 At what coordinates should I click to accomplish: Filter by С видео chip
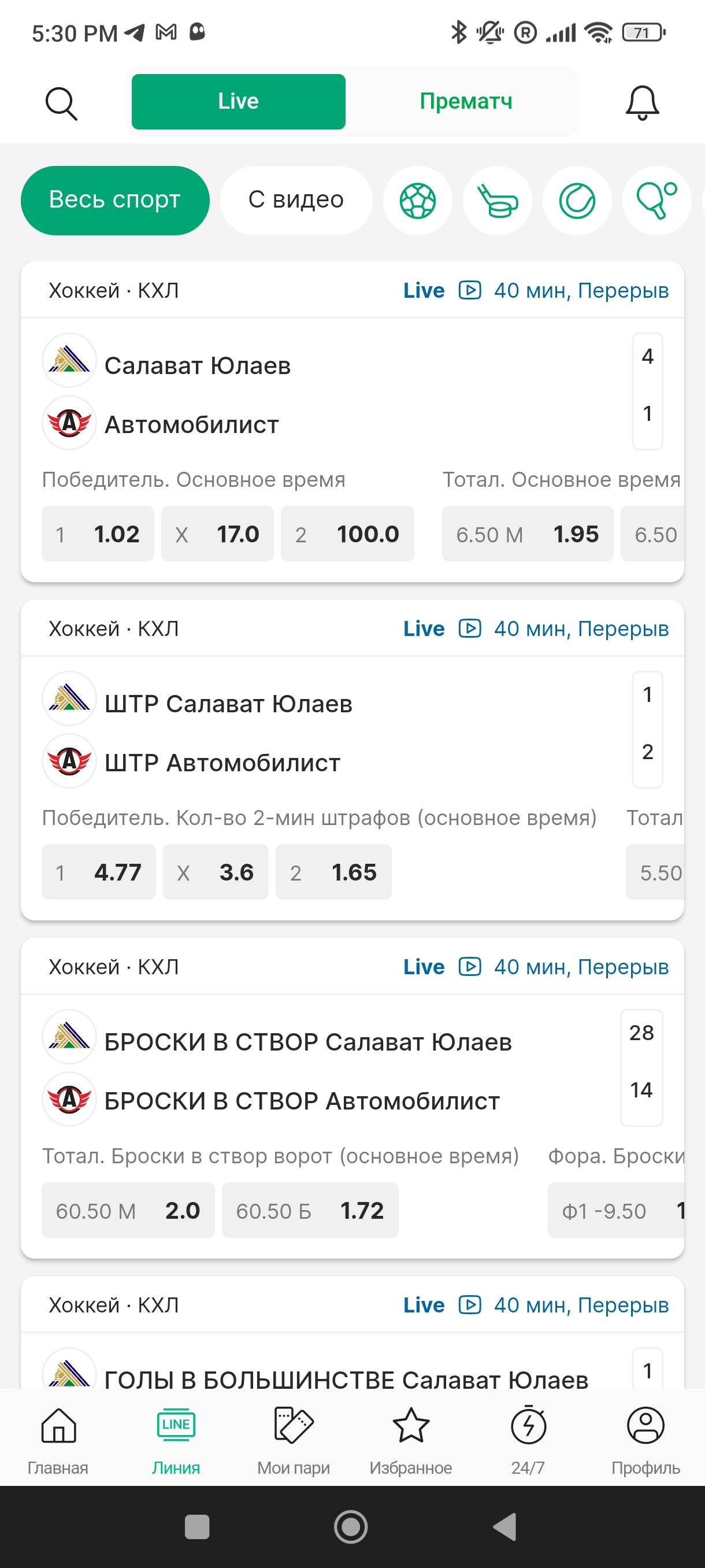(296, 200)
